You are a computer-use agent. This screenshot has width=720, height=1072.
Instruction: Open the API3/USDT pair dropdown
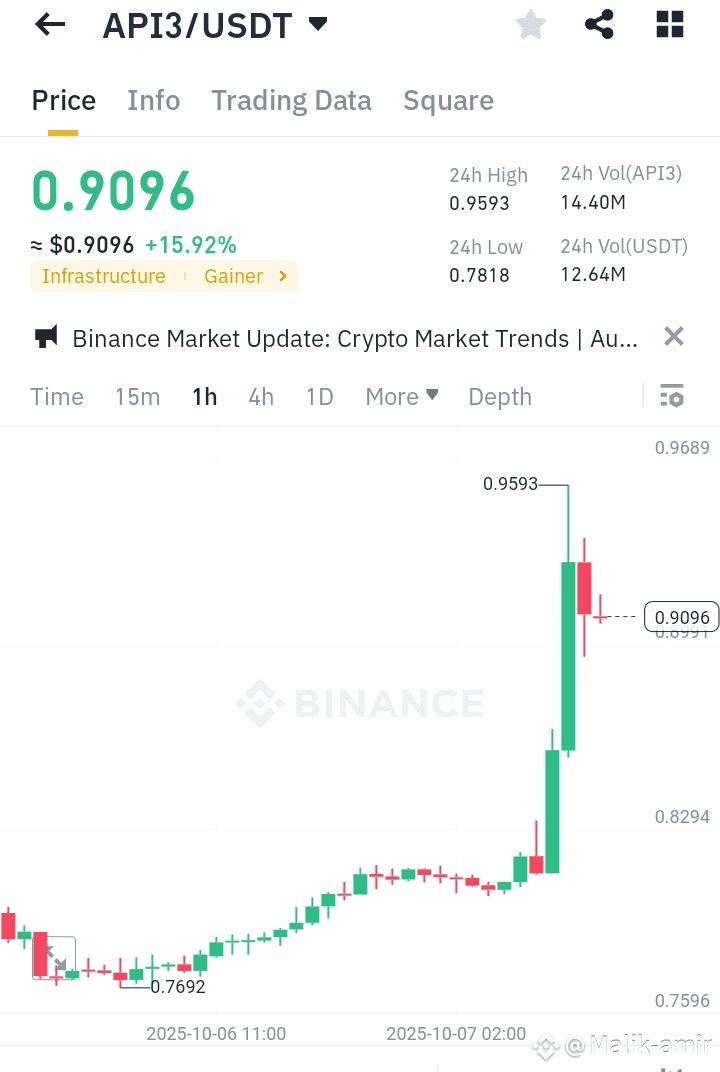(x=318, y=24)
